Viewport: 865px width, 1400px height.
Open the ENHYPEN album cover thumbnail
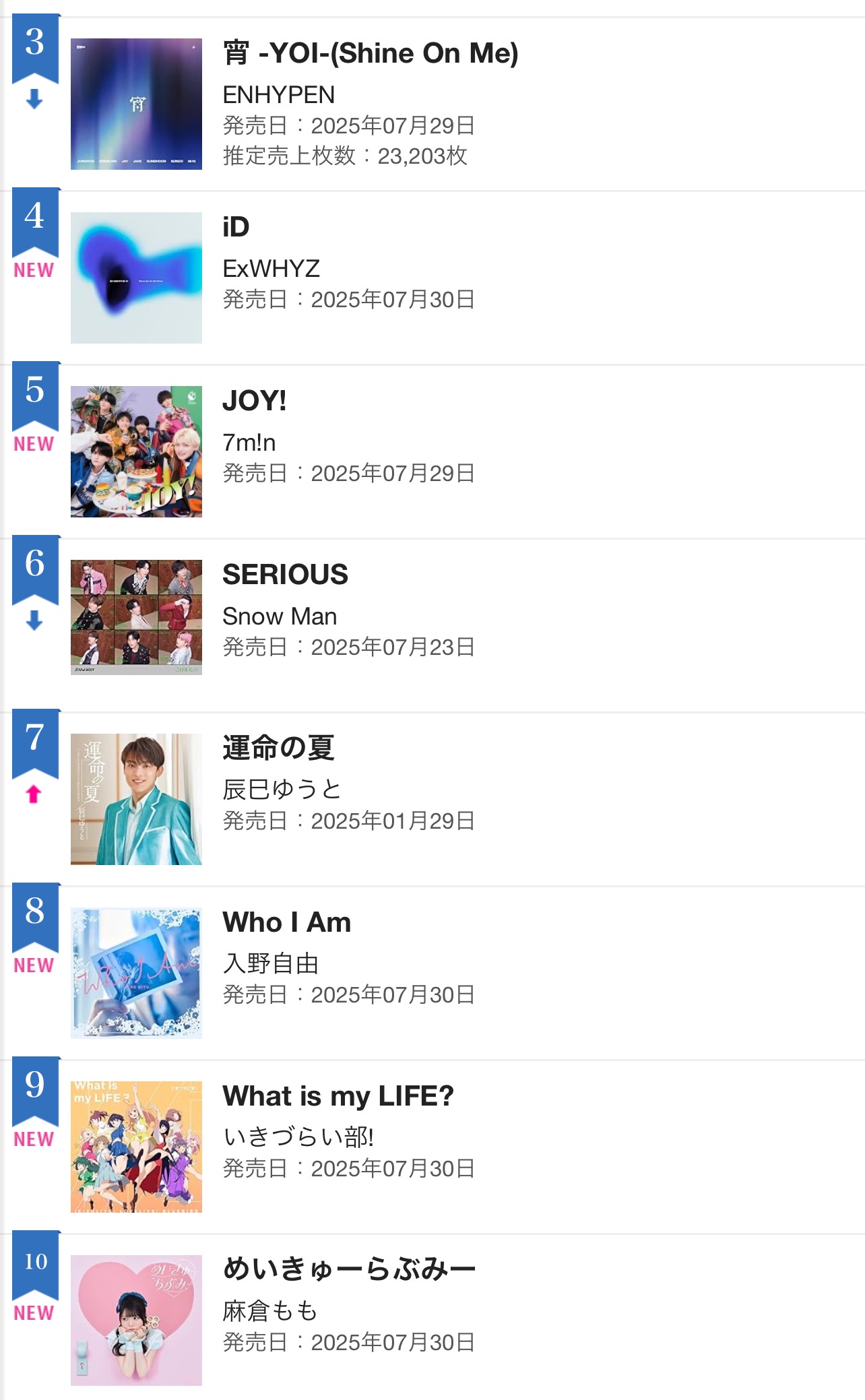(136, 104)
